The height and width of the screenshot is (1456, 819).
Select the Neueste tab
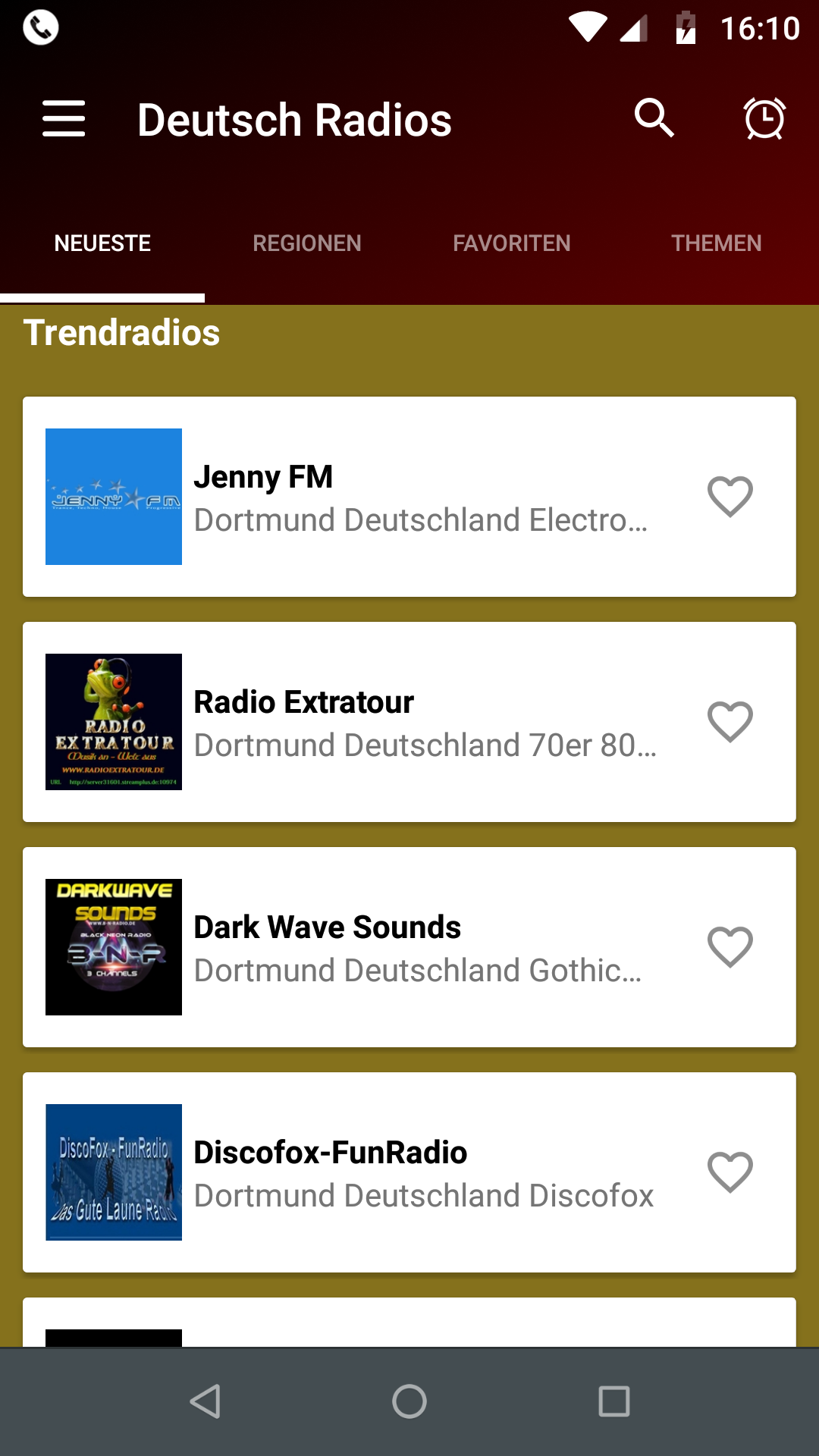(102, 243)
